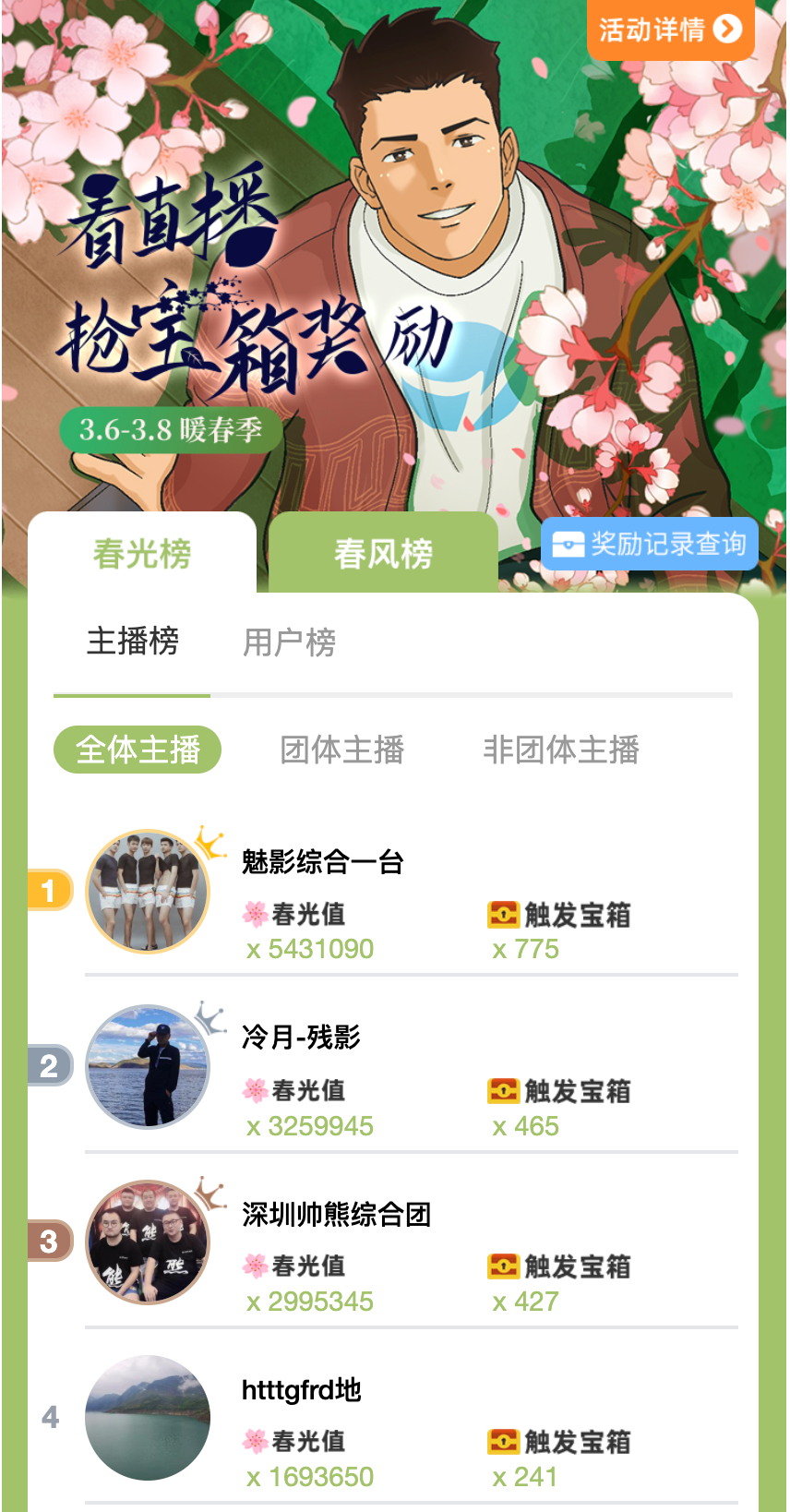The height and width of the screenshot is (1512, 790).
Task: Click the 3.6-3.8 暖春季 banner label
Action: pos(171,427)
